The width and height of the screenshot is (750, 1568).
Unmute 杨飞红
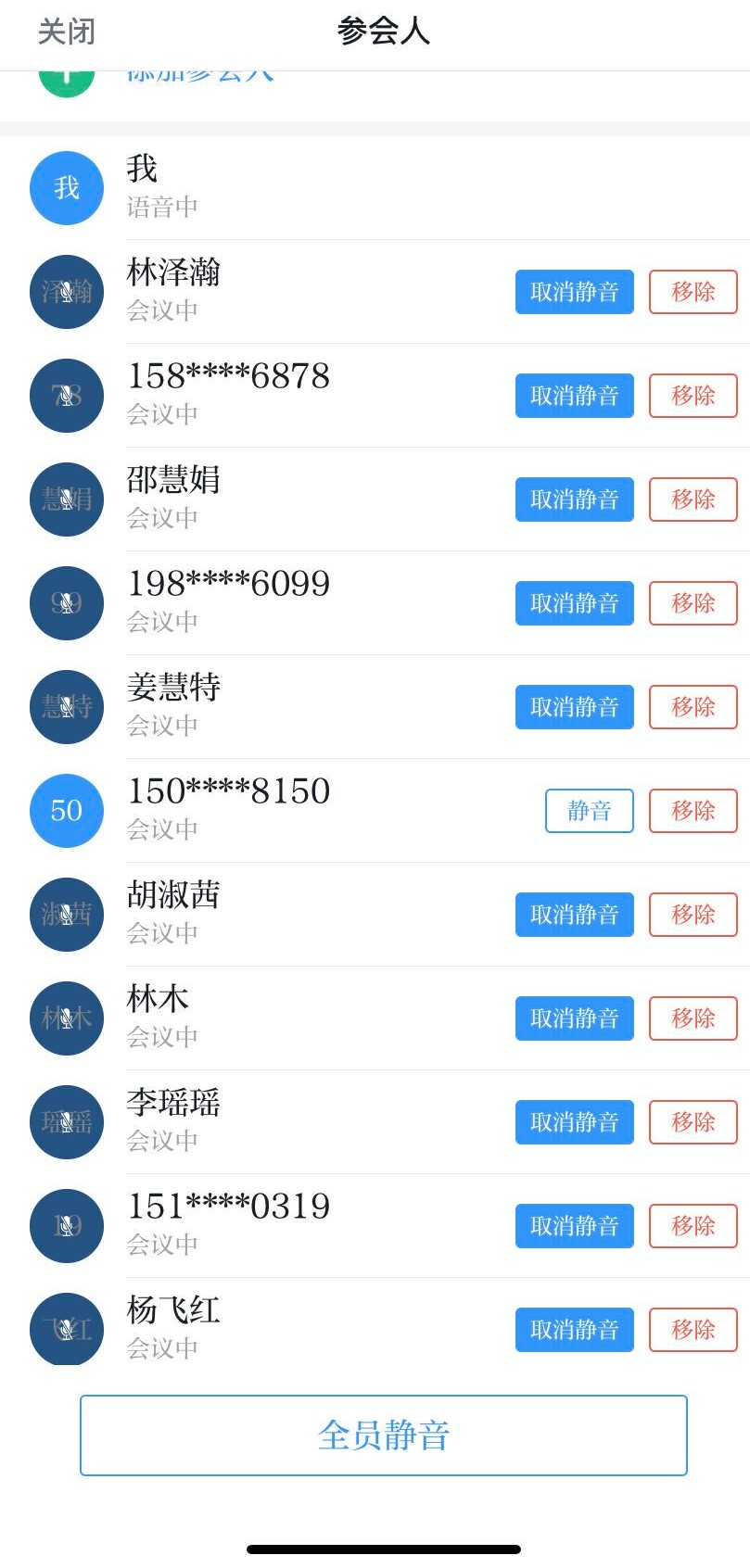click(574, 1330)
